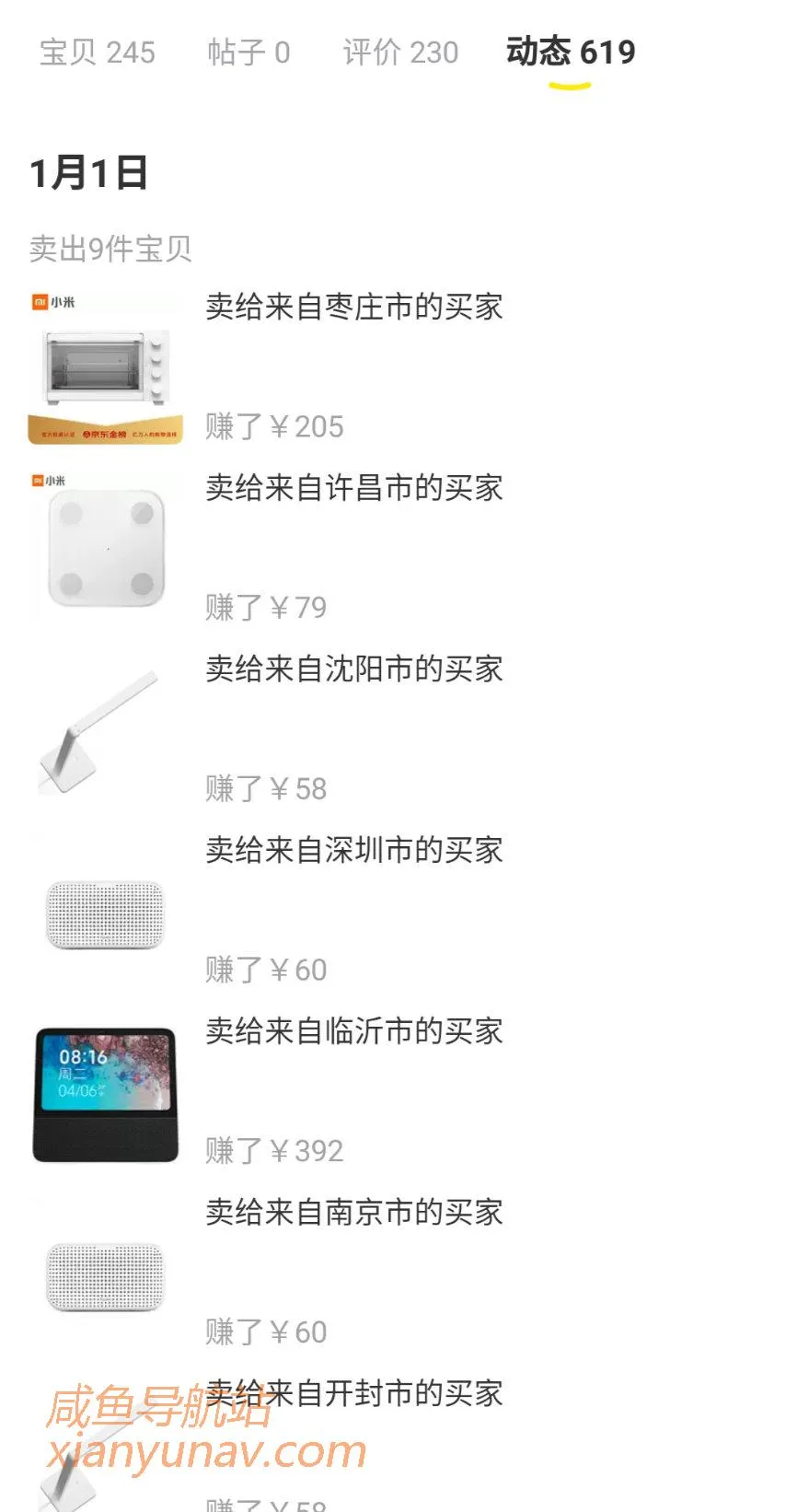
Task: Switch to the 宝贝 245 tab
Action: click(98, 52)
